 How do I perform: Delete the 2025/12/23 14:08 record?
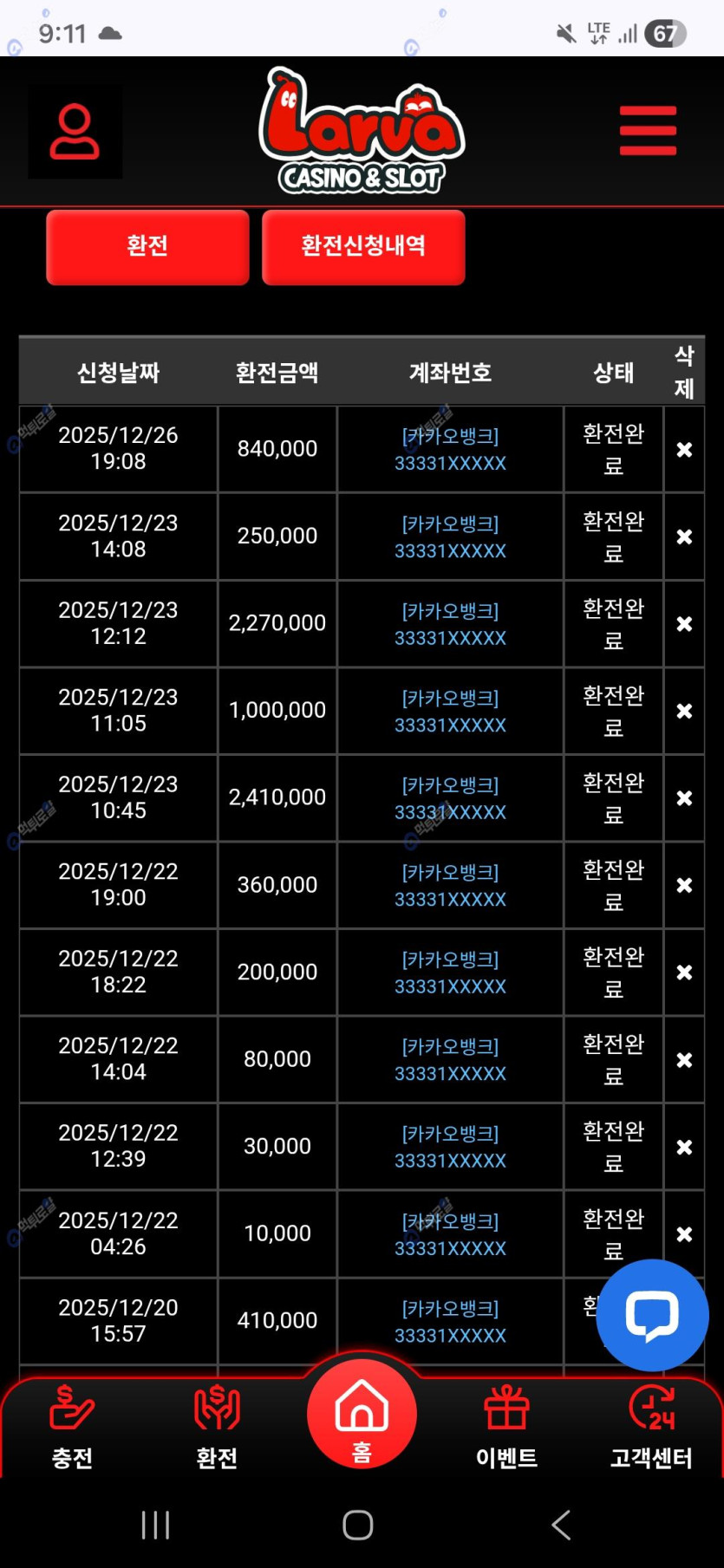[x=684, y=537]
